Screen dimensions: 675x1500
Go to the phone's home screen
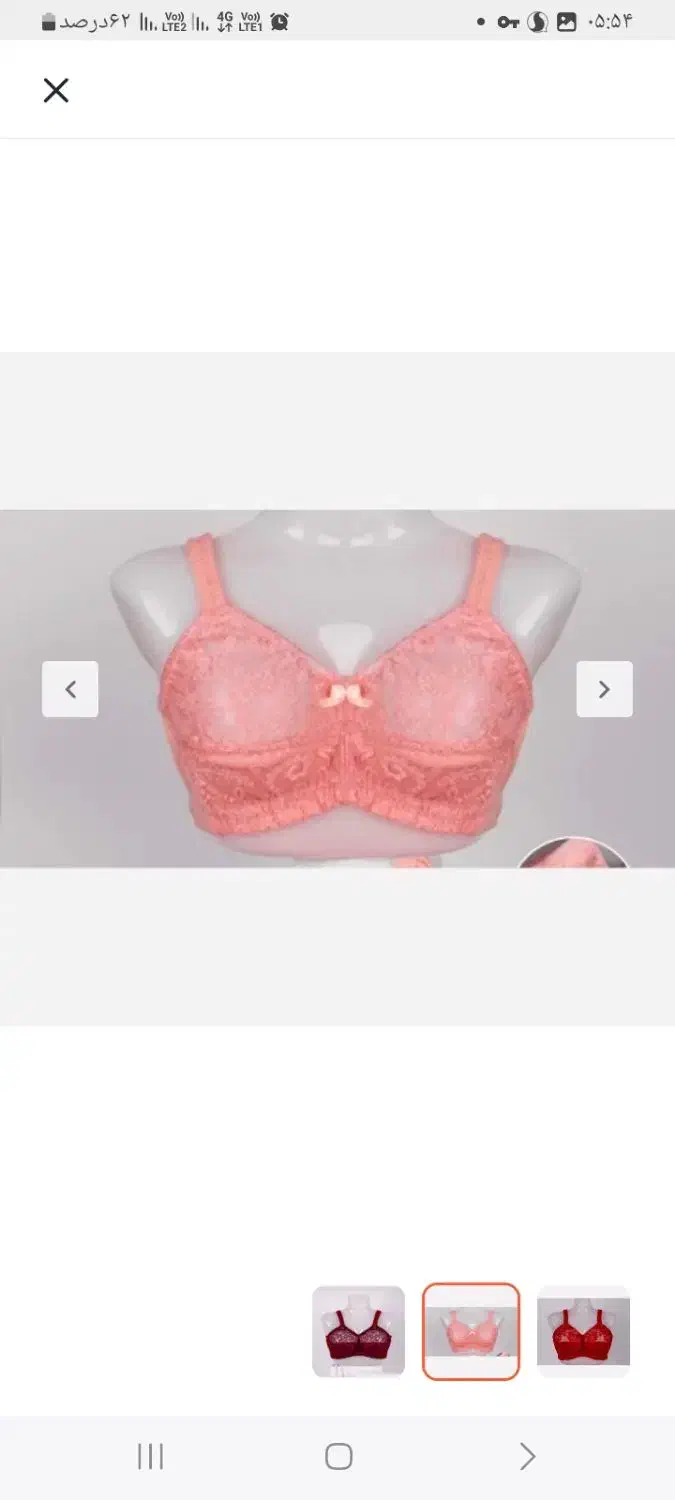click(x=338, y=1456)
